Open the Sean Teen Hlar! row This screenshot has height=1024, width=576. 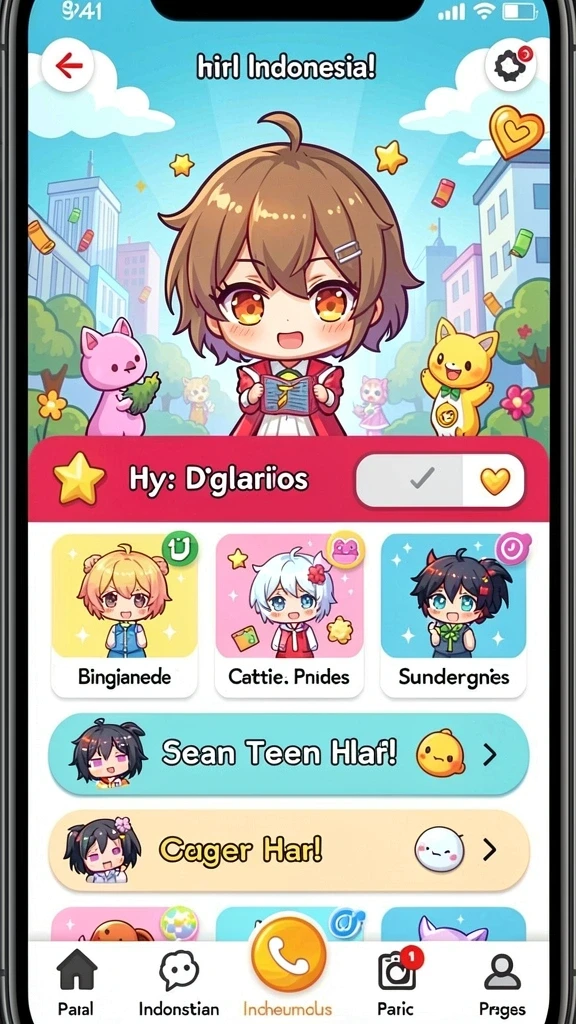289,754
